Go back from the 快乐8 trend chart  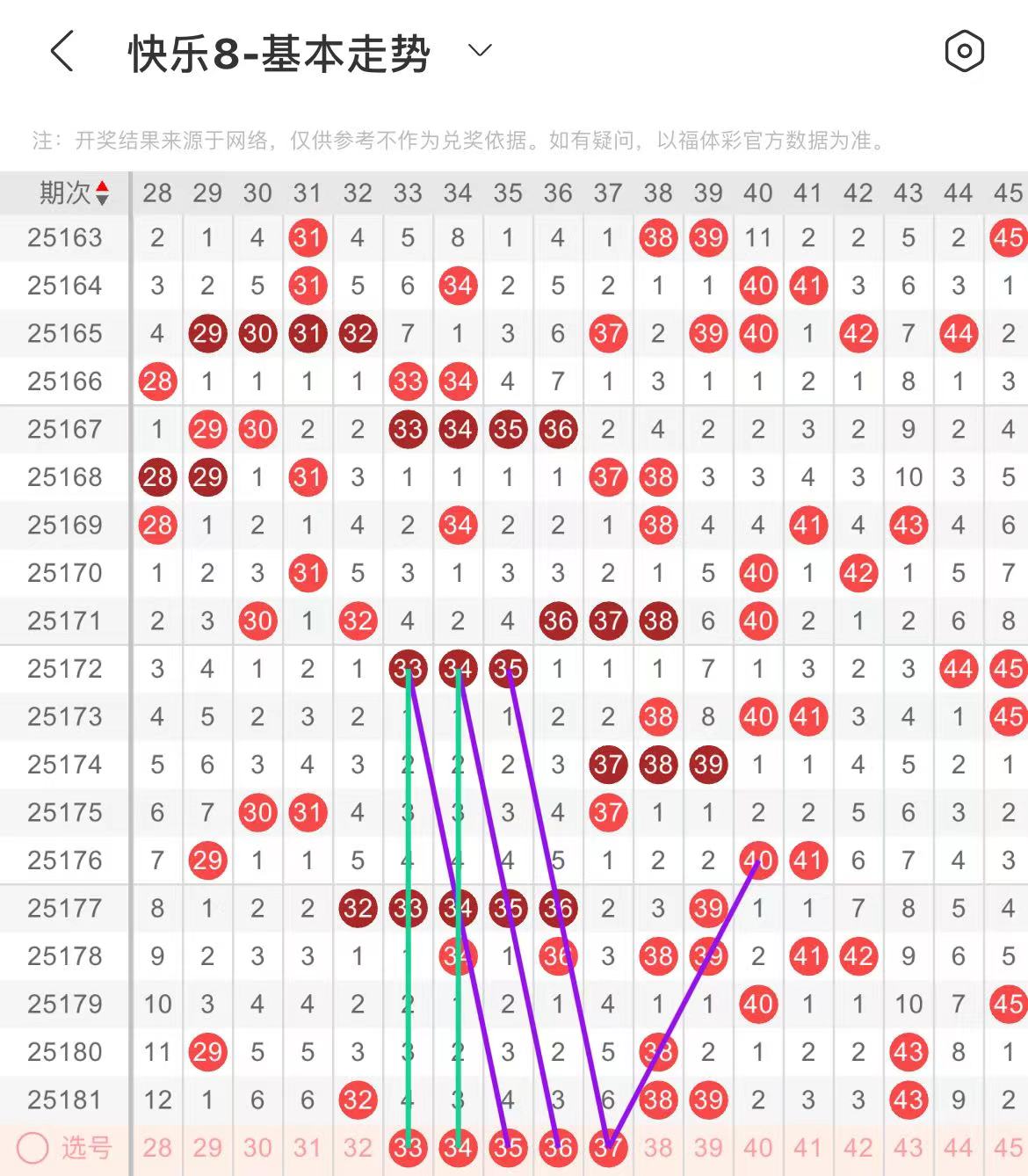click(x=62, y=51)
